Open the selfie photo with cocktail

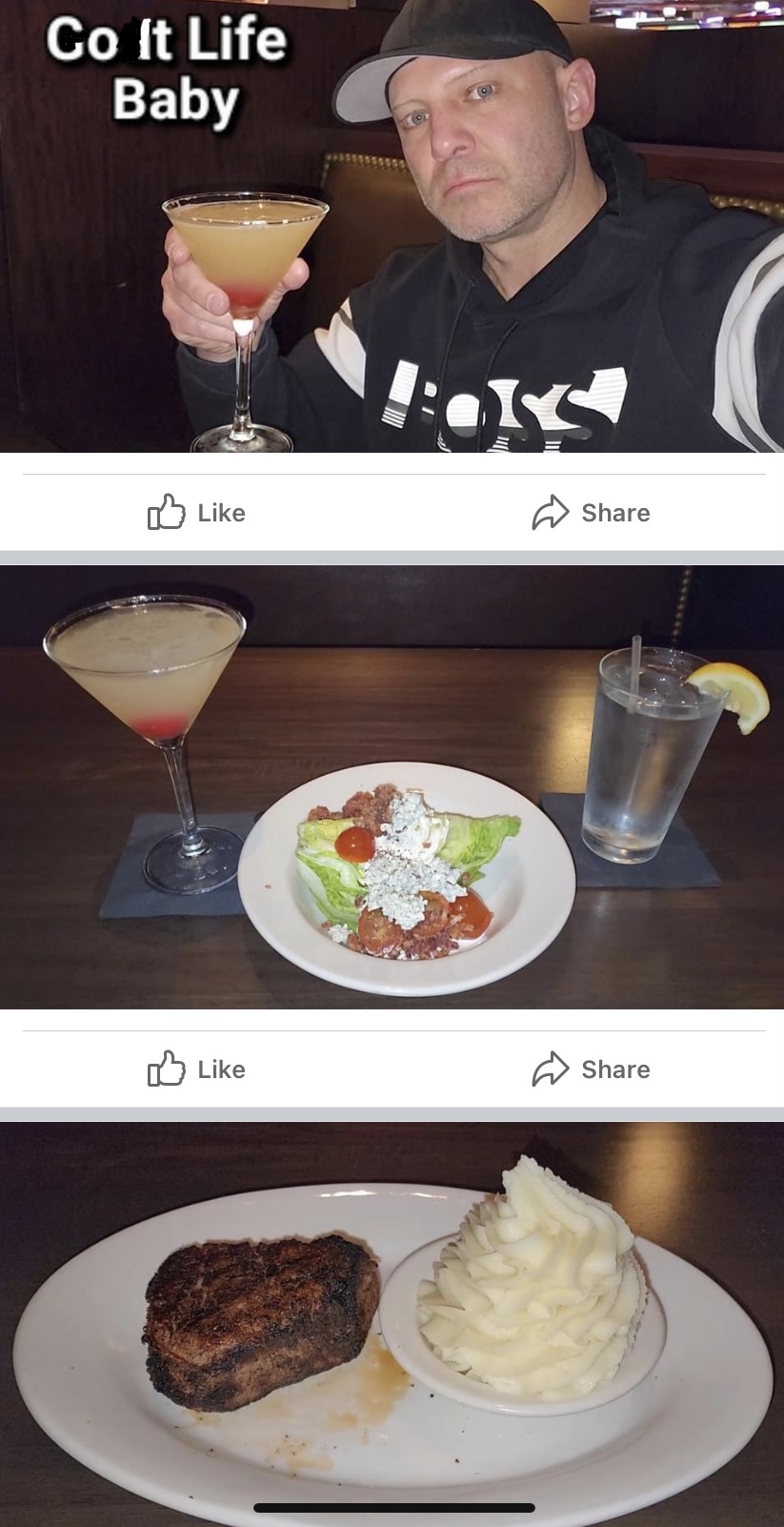392,226
